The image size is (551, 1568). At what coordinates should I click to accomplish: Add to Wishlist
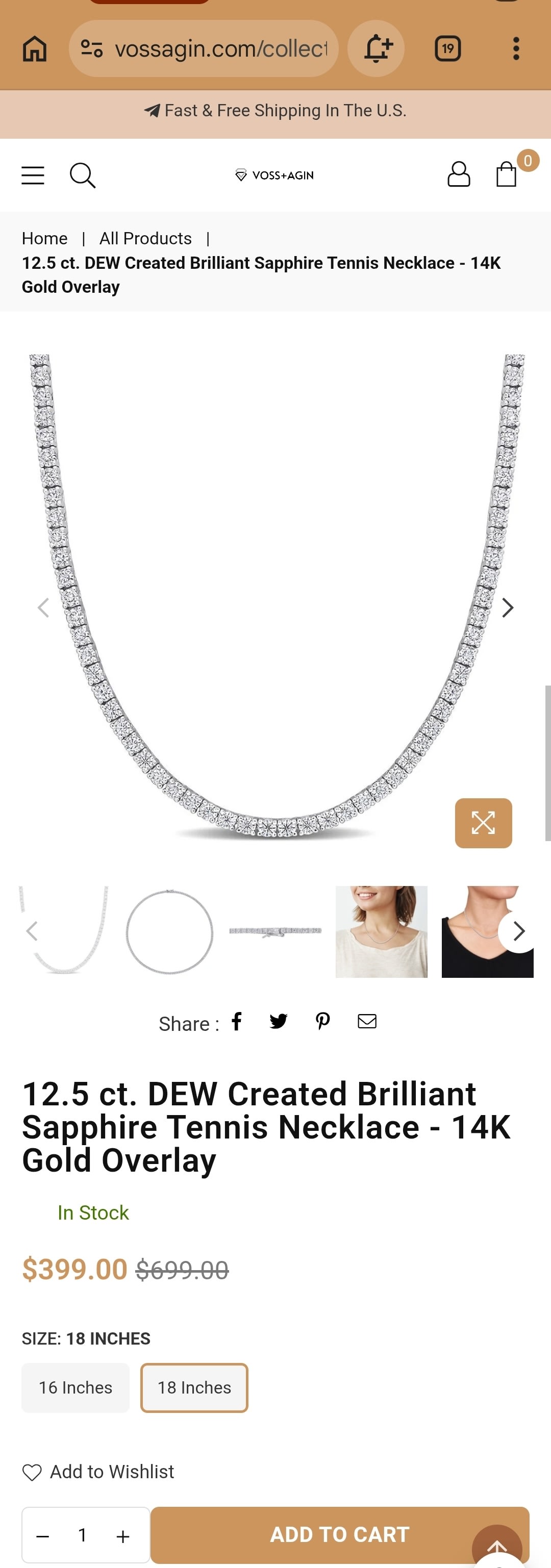tap(98, 1472)
